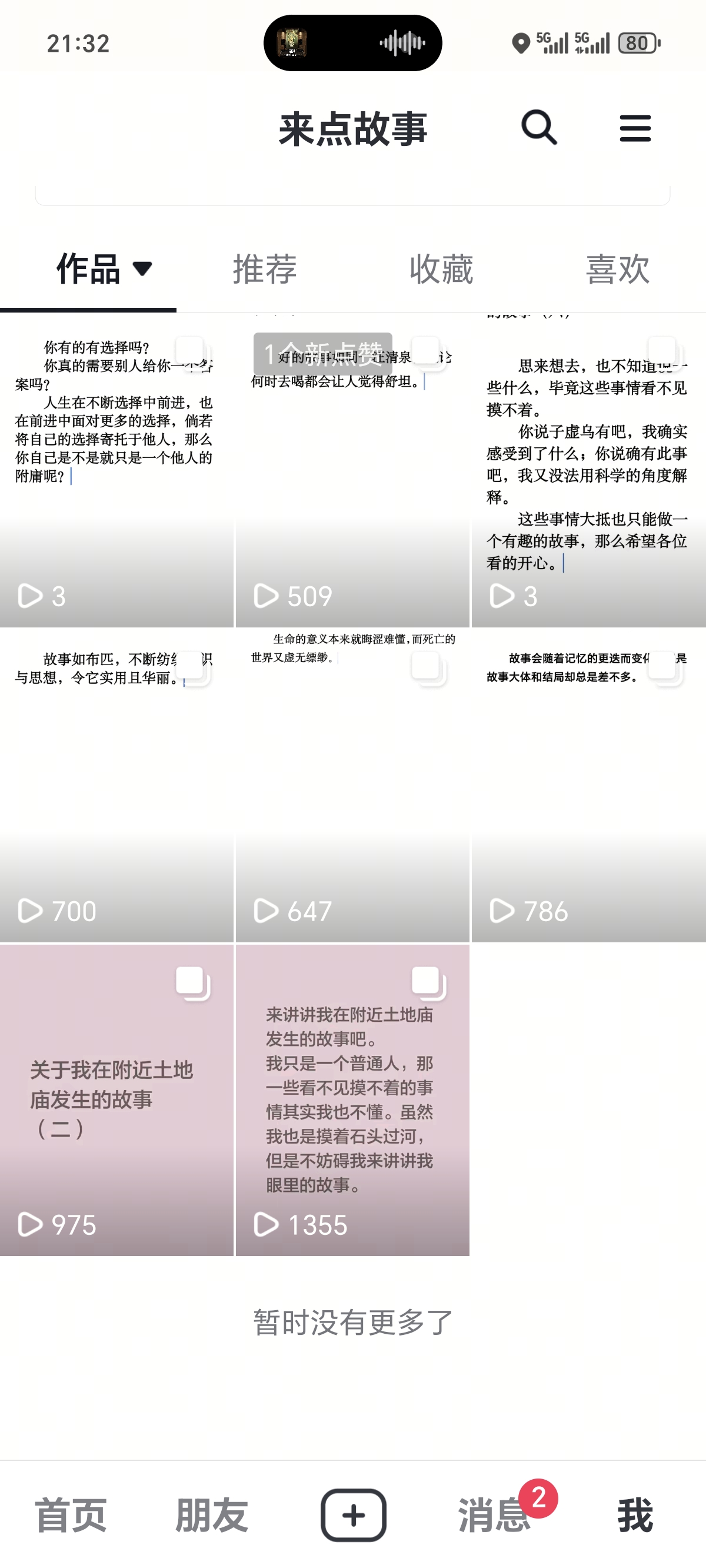Switch to the 推荐 tab
706x1568 pixels.
(265, 269)
